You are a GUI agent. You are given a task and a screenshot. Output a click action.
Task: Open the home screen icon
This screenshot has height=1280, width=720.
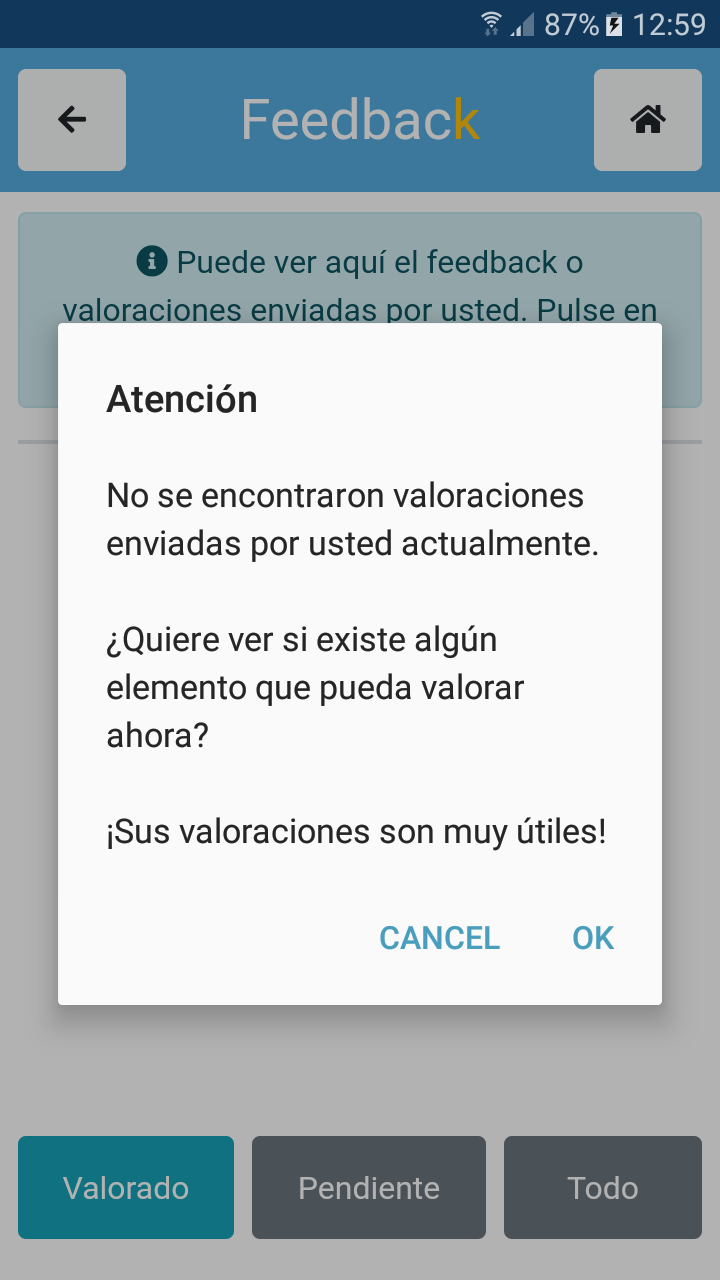click(648, 120)
